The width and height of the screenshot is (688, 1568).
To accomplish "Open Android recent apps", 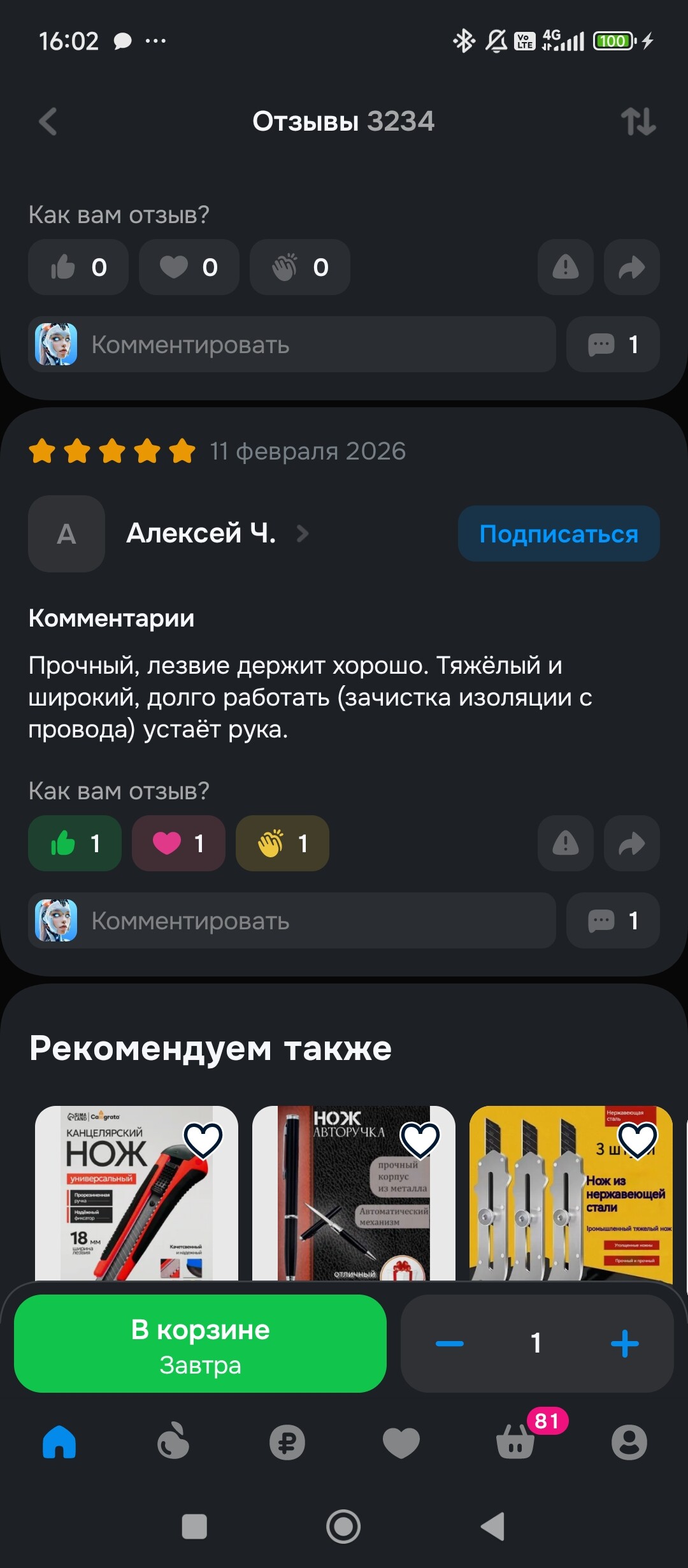I will coord(194,1527).
